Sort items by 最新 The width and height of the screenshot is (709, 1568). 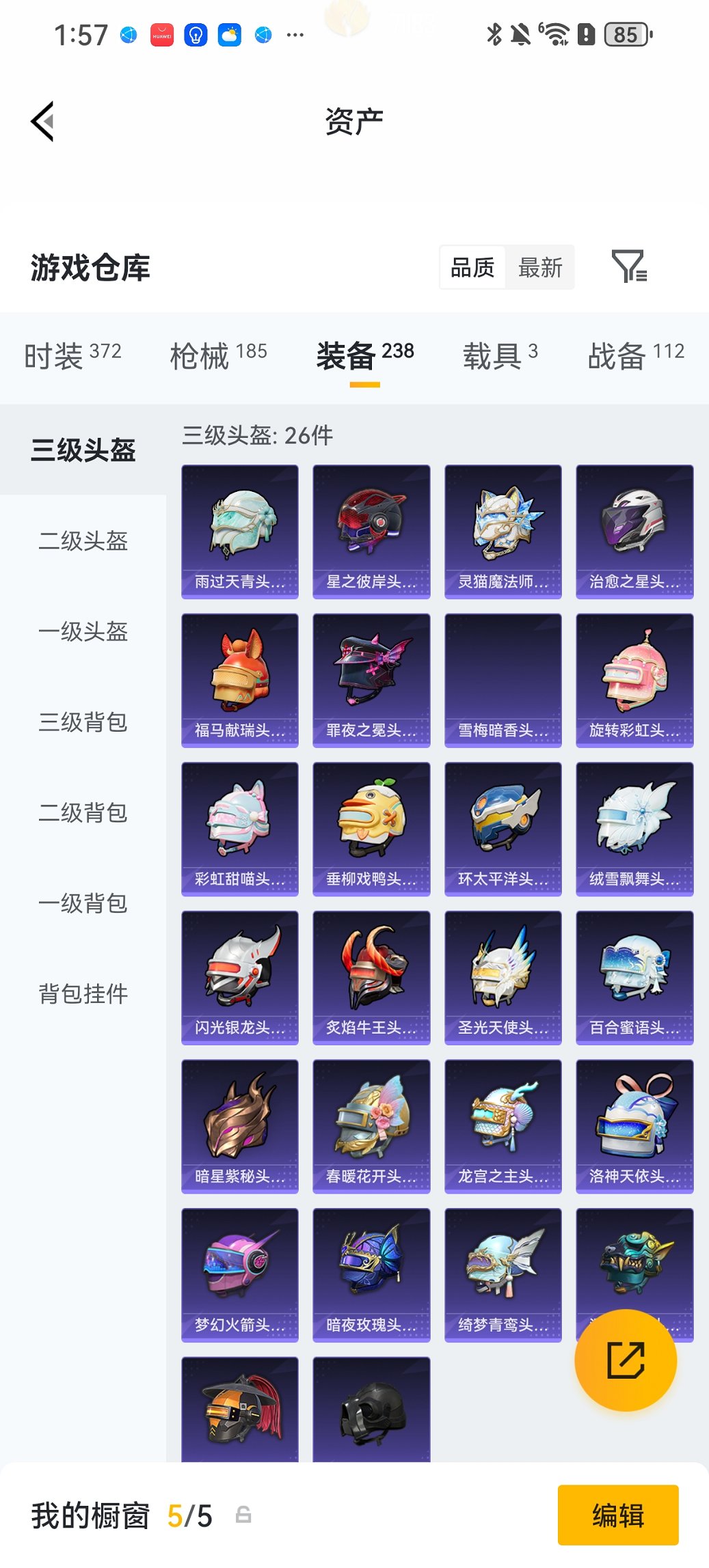tap(541, 267)
